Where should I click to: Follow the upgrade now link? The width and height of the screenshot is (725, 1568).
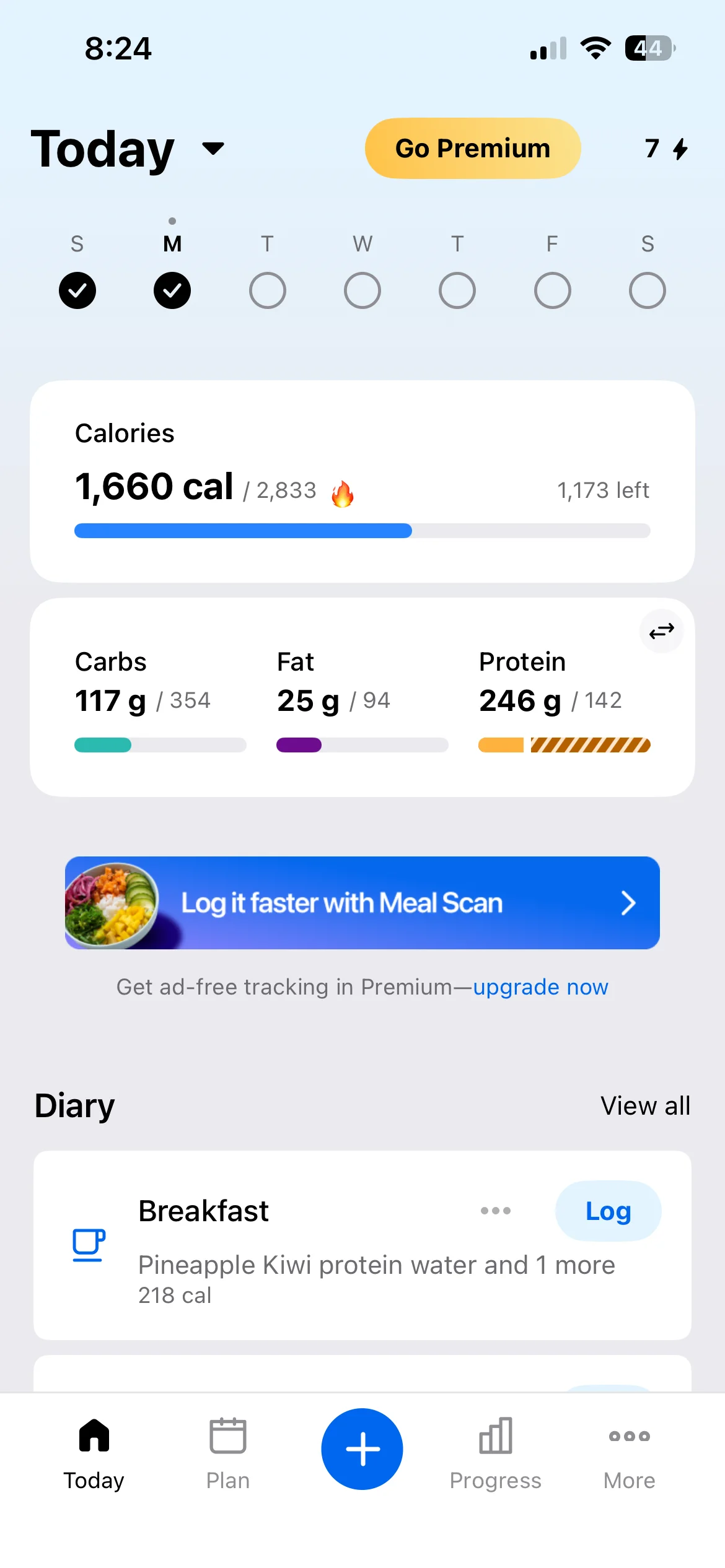540,987
